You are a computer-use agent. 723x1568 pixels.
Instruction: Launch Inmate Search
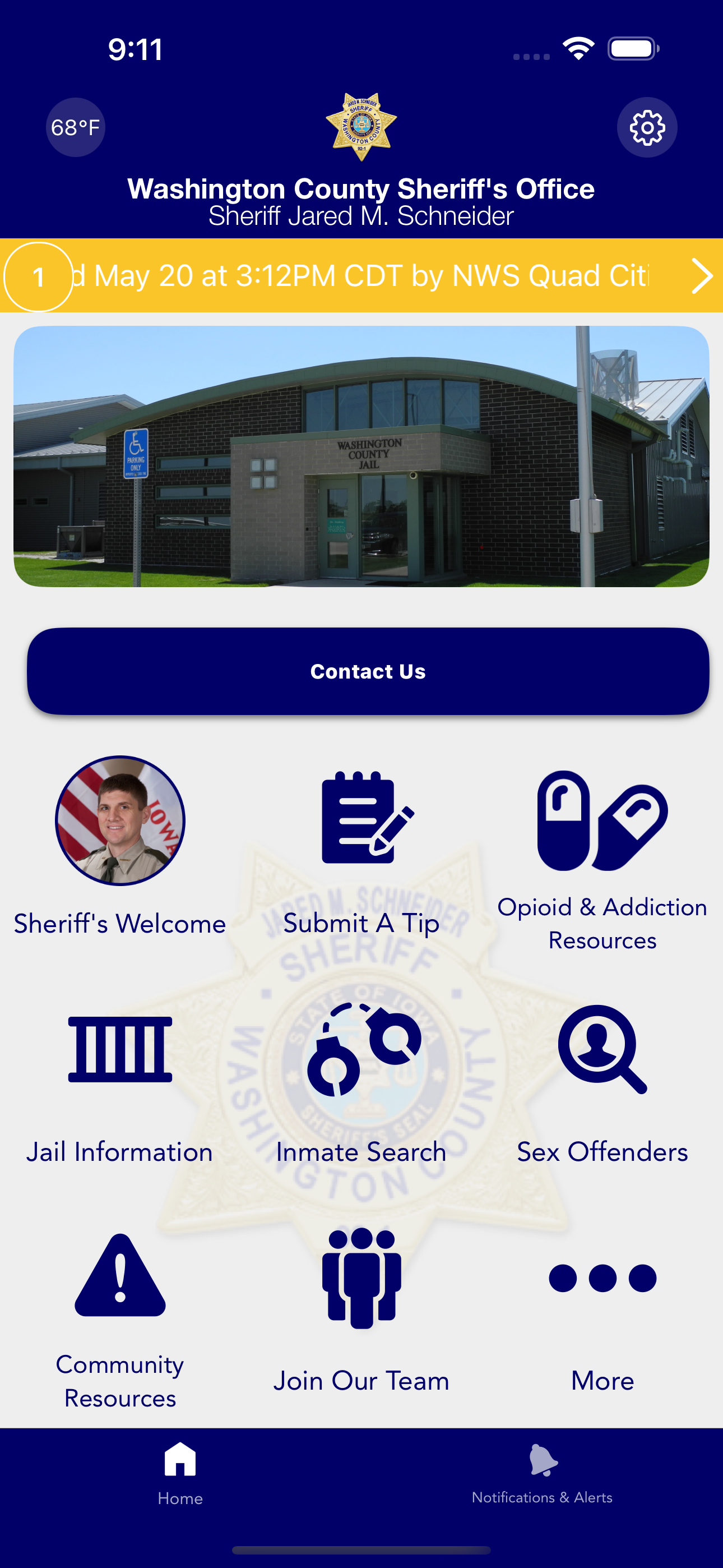tap(361, 1071)
